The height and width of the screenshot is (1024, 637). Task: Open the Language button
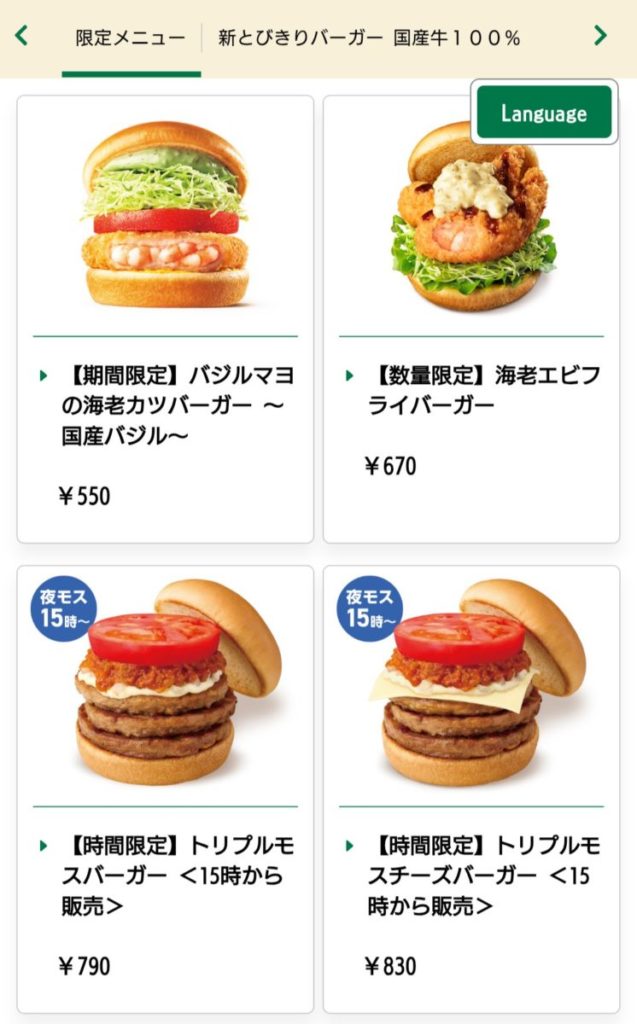pos(543,112)
